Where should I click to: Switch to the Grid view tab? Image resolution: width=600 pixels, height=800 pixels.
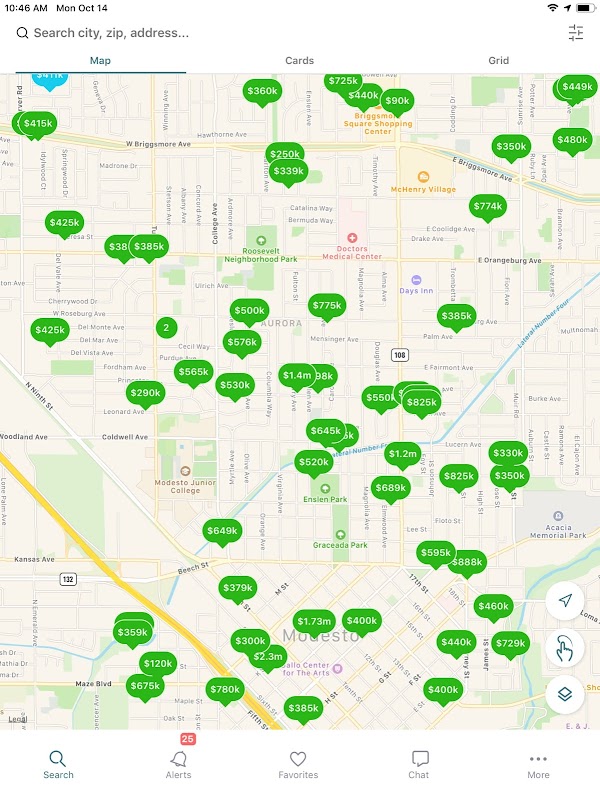[498, 61]
